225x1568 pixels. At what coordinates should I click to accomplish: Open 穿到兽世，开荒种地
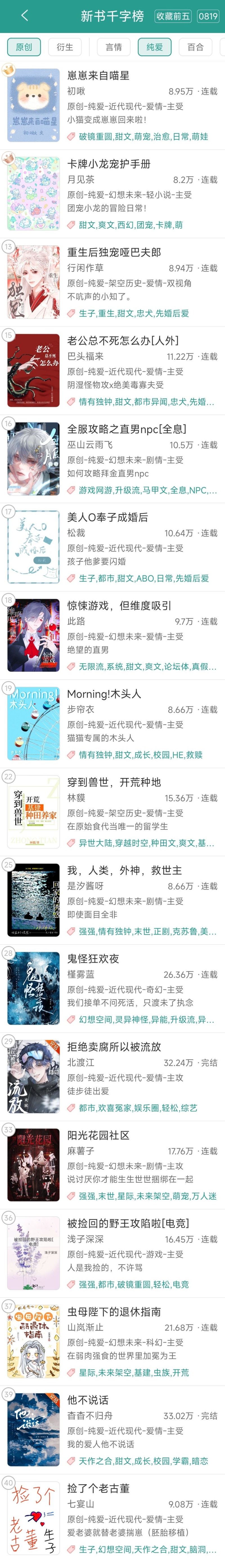(x=113, y=782)
